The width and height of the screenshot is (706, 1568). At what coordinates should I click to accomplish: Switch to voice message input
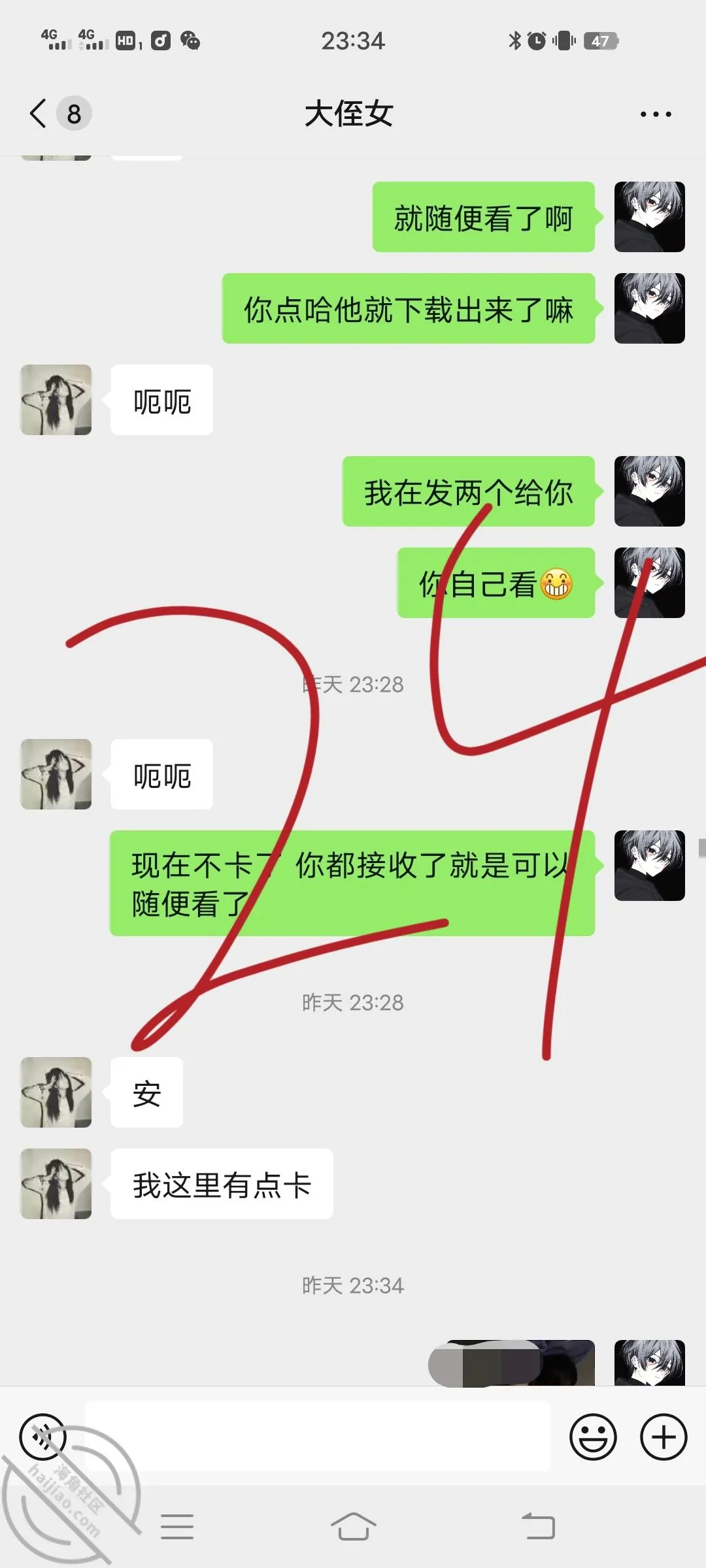[43, 1436]
